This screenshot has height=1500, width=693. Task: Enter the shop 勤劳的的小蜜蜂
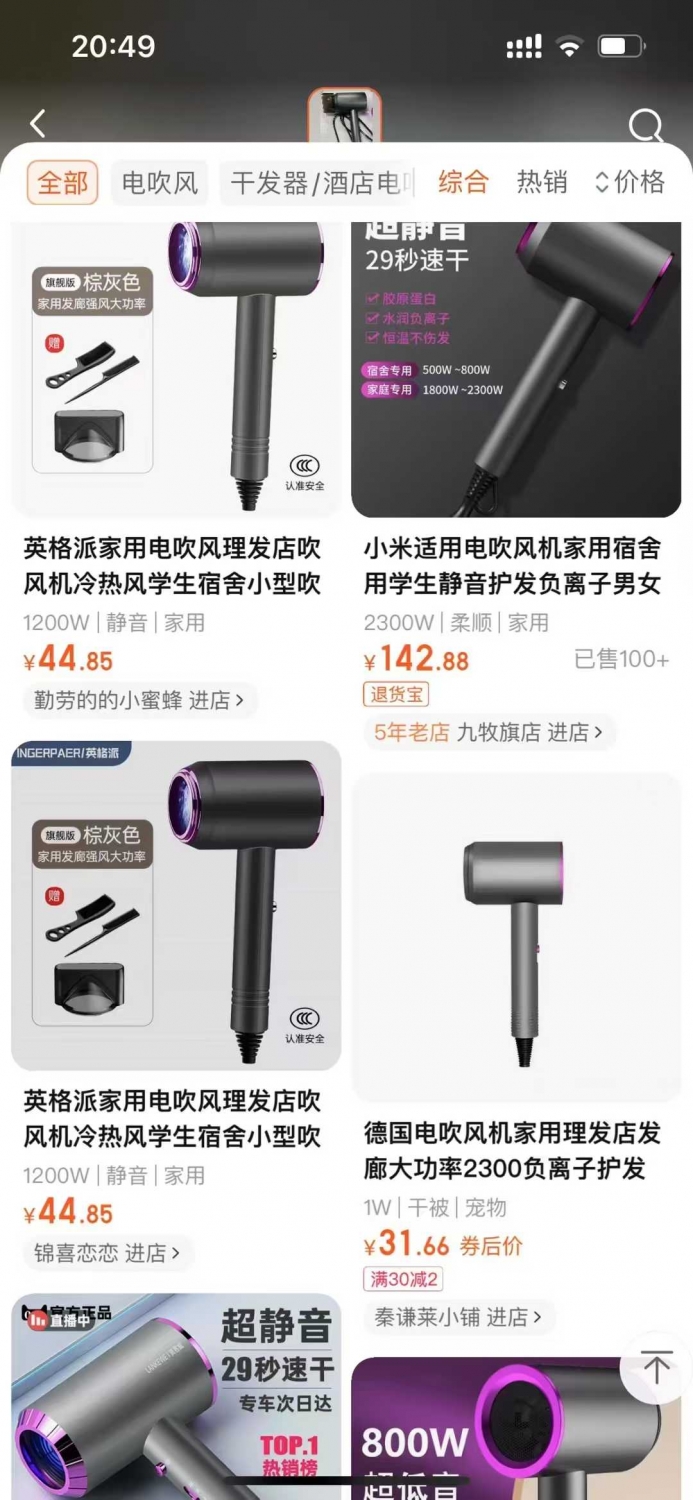click(138, 700)
